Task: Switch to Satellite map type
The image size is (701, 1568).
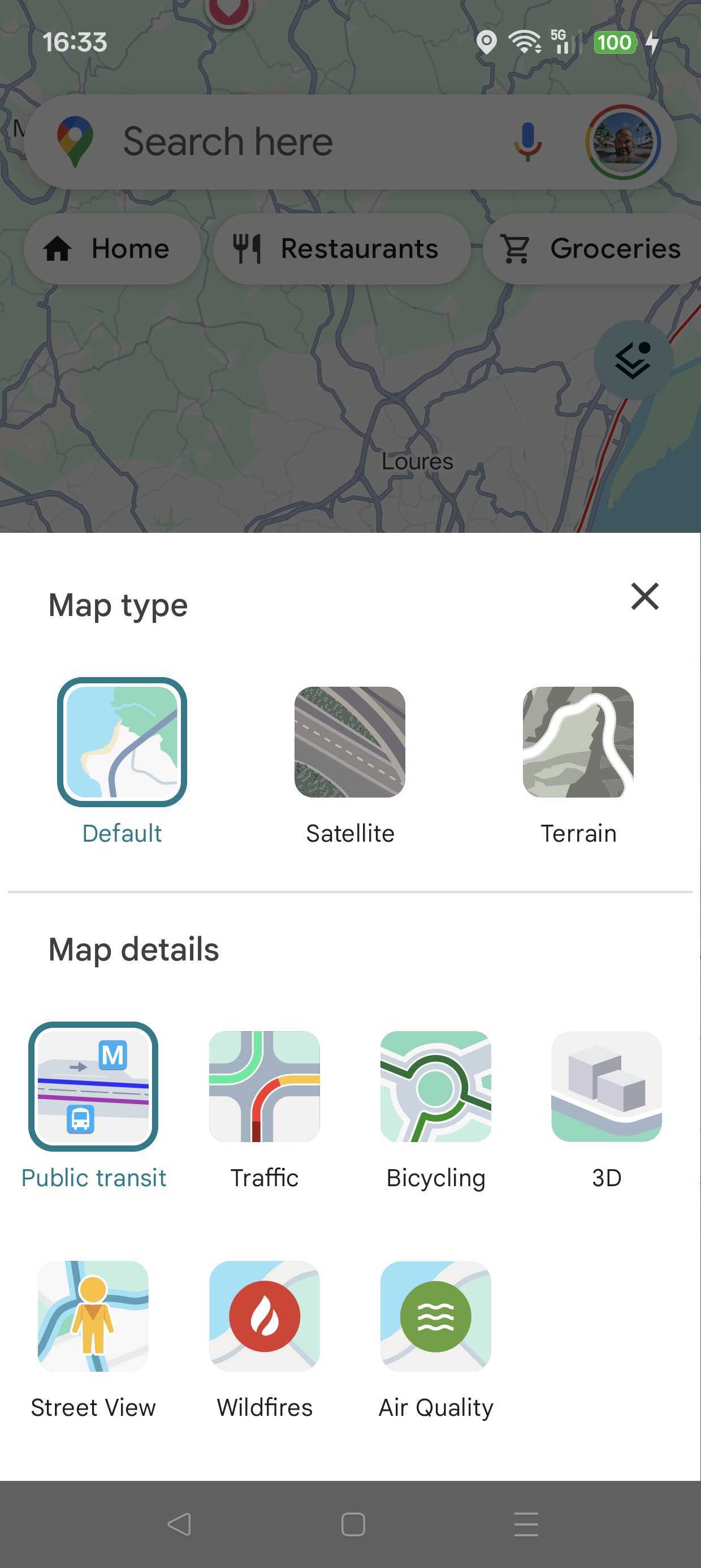Action: pyautogui.click(x=350, y=742)
